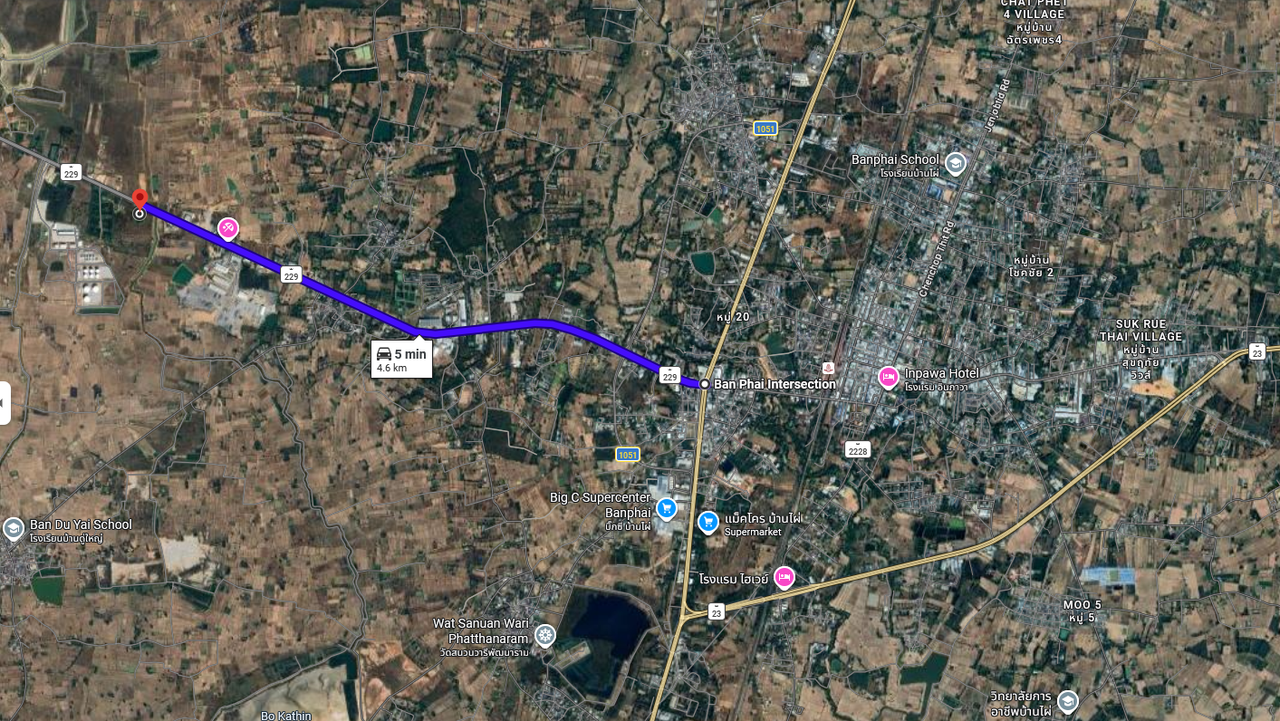Tap the โรงแรม ไฮเวย์ hotel marker
The width and height of the screenshot is (1280, 721).
pyautogui.click(x=785, y=577)
